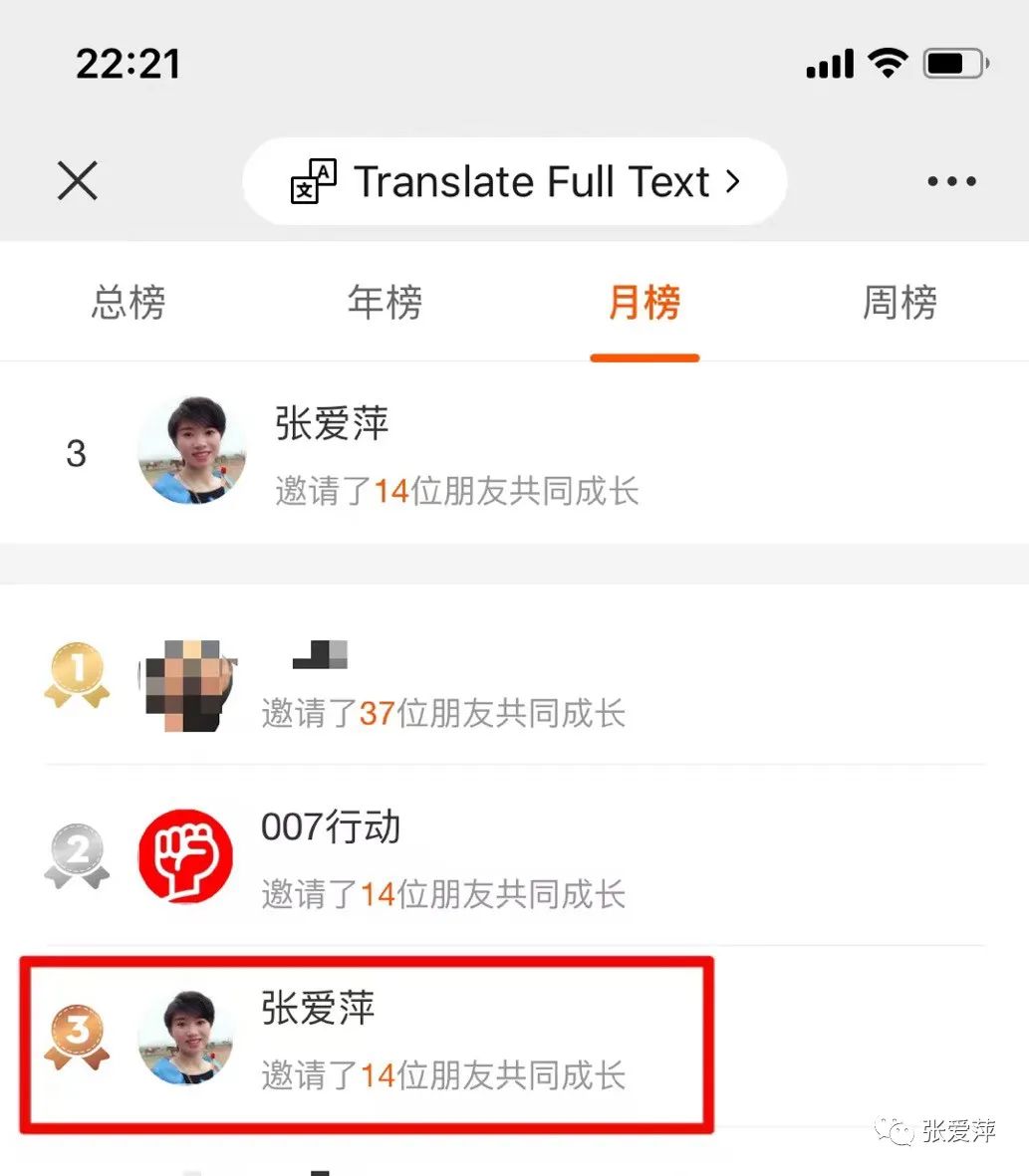This screenshot has height=1176, width=1029.
Task: Select the active 月榜 tab
Action: click(643, 302)
